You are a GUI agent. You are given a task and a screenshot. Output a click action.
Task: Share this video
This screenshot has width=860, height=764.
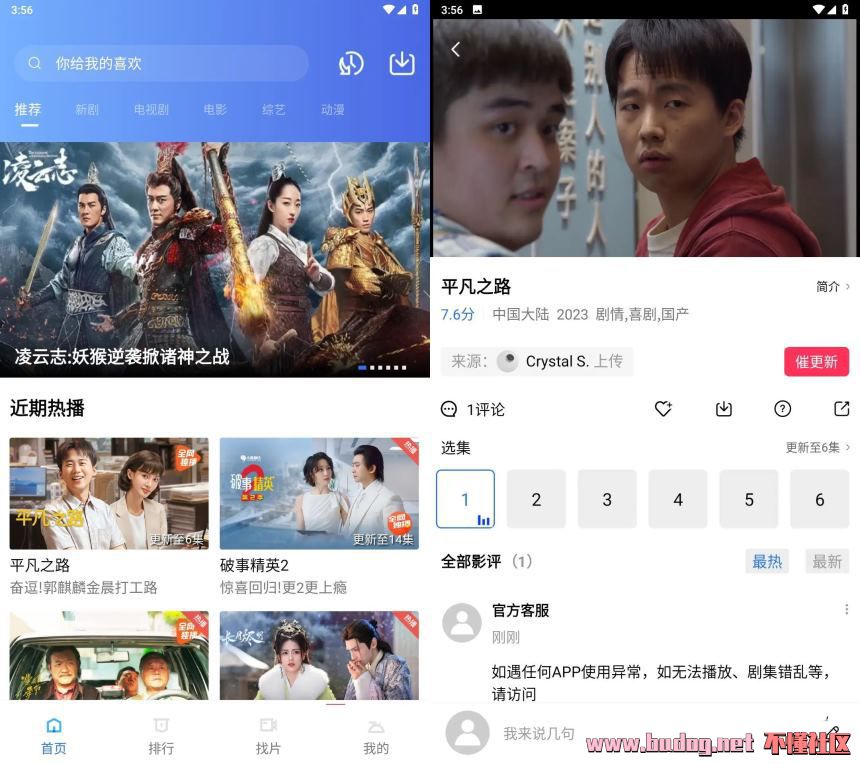point(842,409)
